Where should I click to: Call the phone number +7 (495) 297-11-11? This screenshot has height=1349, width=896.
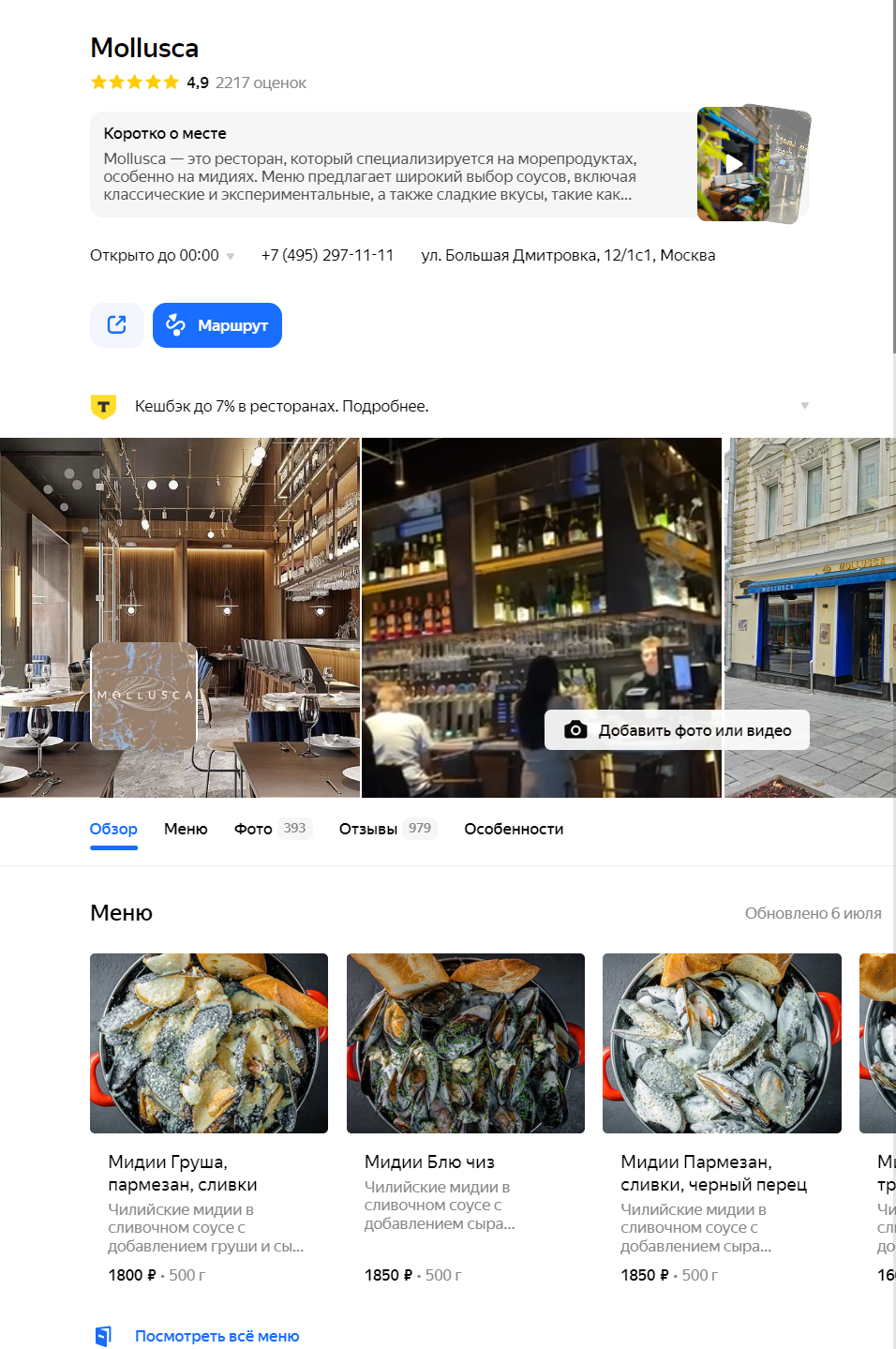[x=327, y=255]
